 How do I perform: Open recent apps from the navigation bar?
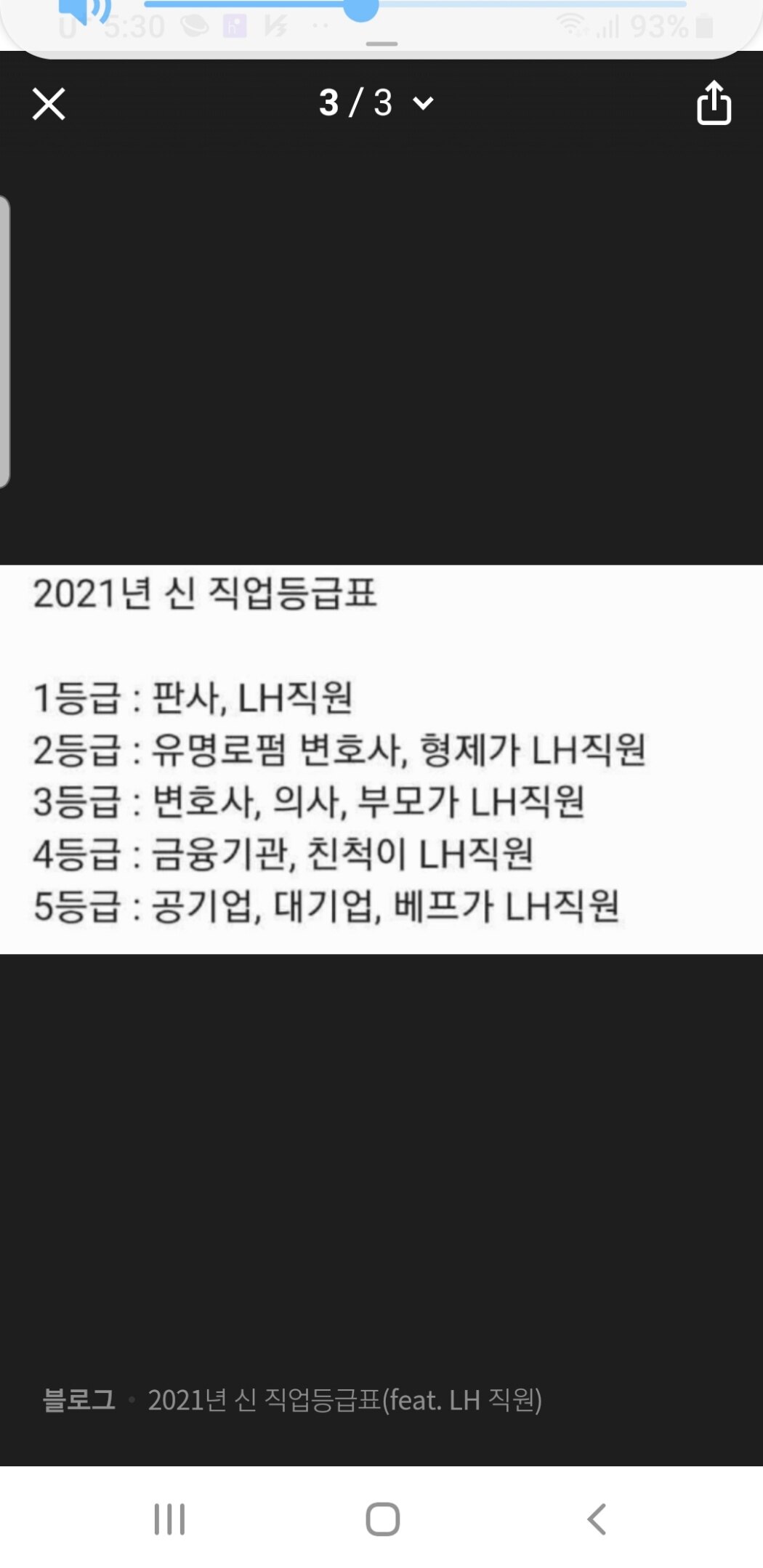[169, 1519]
